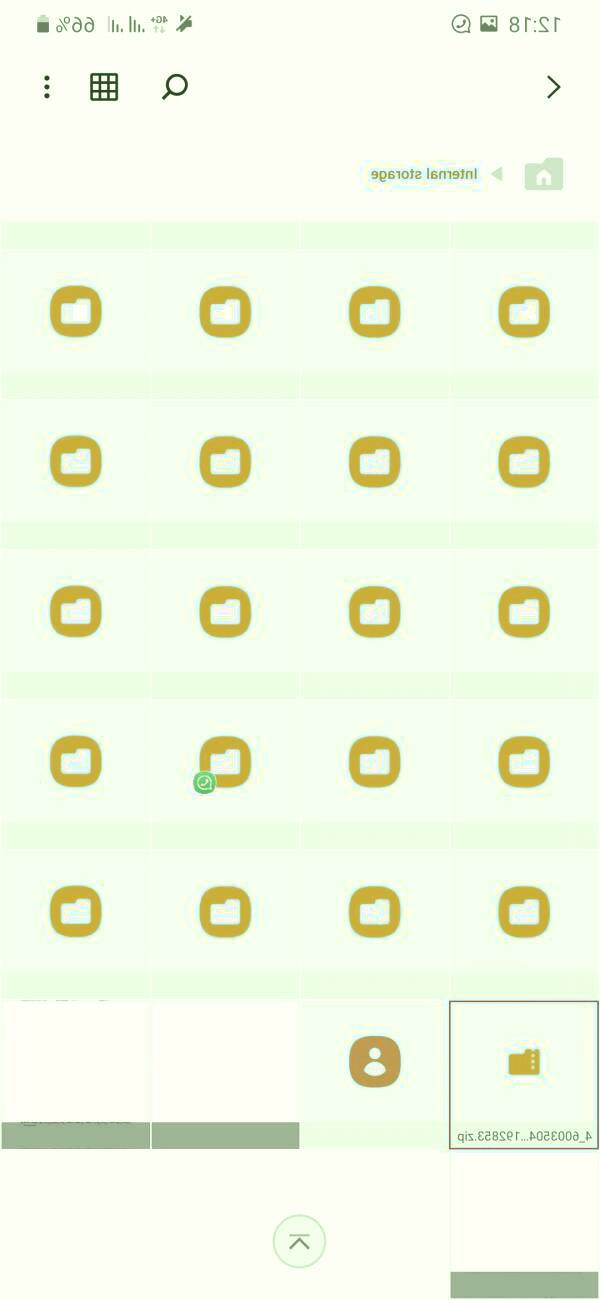Open the folder with the WhatsApp badge
Screen dimensions: 600x1300
coord(224,762)
